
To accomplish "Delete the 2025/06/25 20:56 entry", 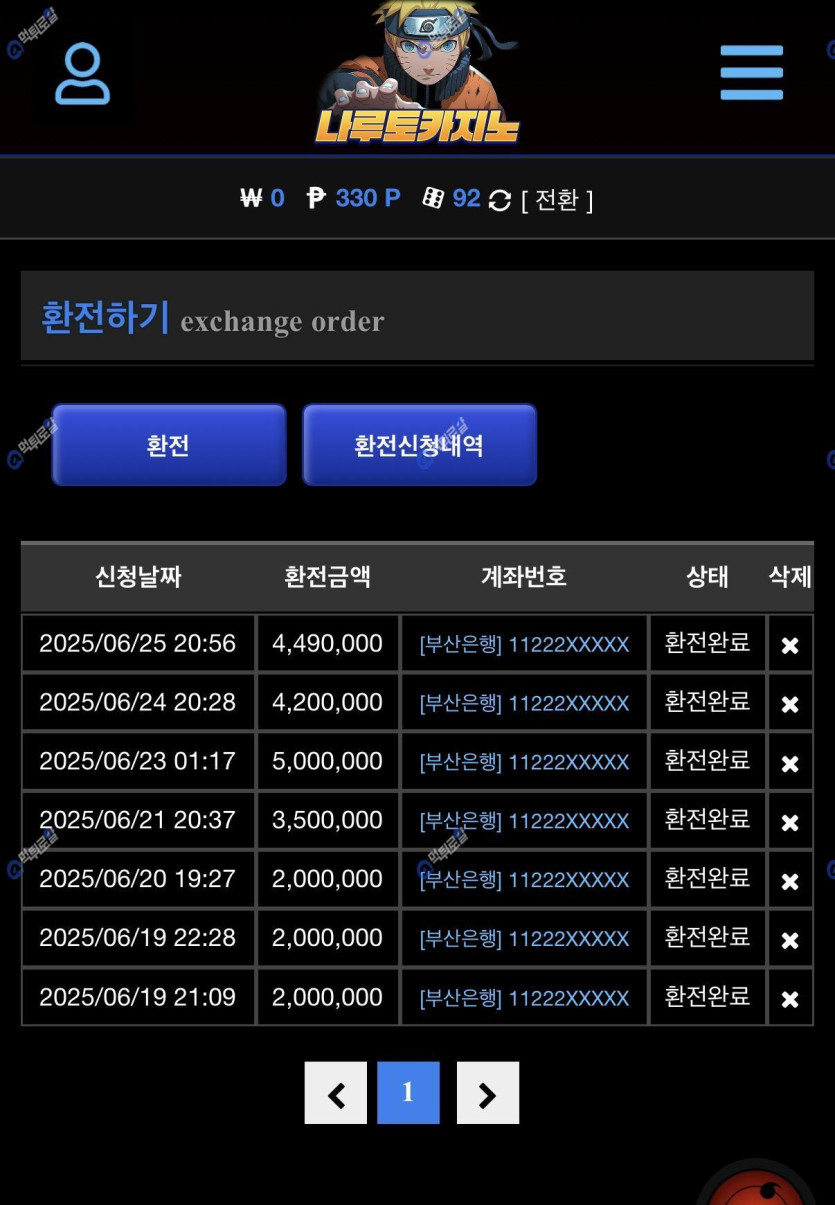I will click(x=790, y=645).
